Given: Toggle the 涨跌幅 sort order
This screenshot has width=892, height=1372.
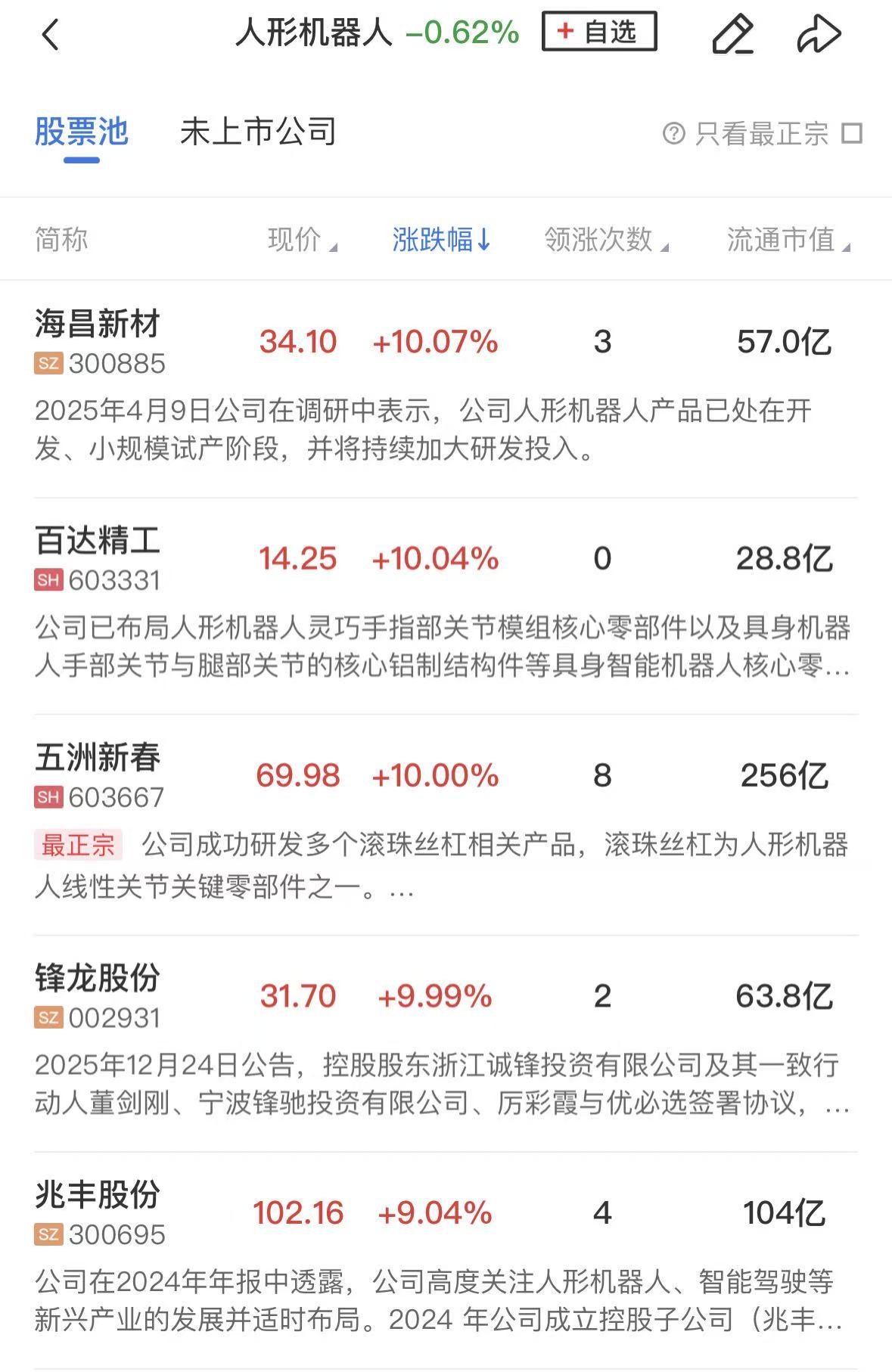Looking at the screenshot, I should coord(442,240).
